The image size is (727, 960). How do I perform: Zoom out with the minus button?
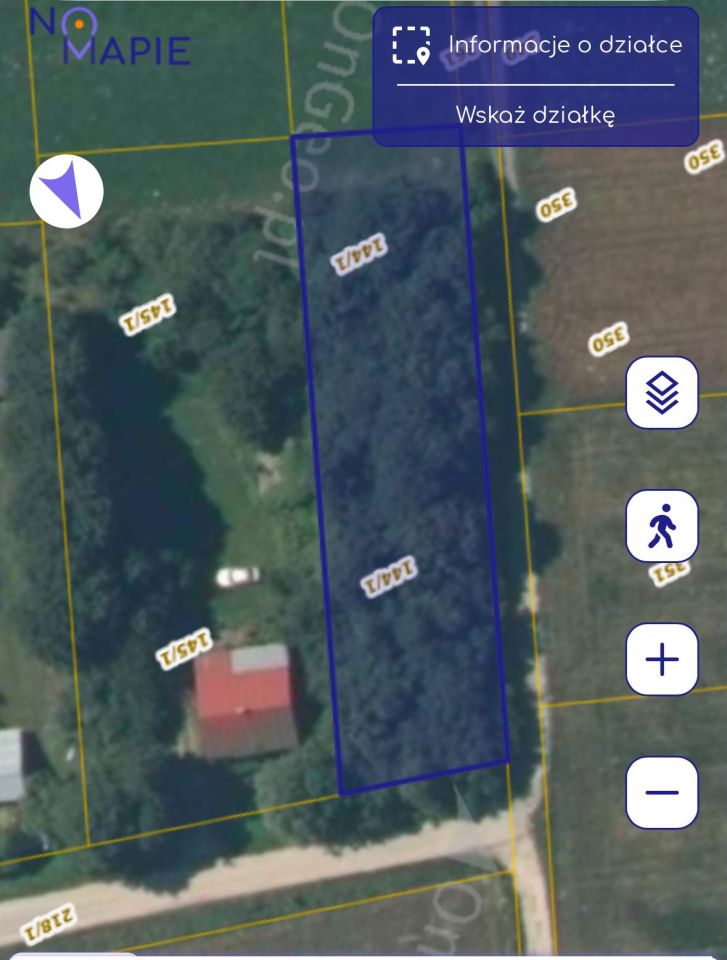pos(661,792)
